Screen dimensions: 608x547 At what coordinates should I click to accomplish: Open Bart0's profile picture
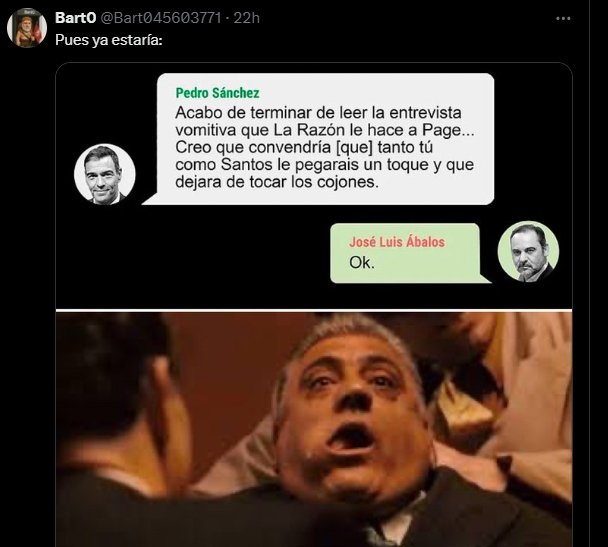(27, 29)
